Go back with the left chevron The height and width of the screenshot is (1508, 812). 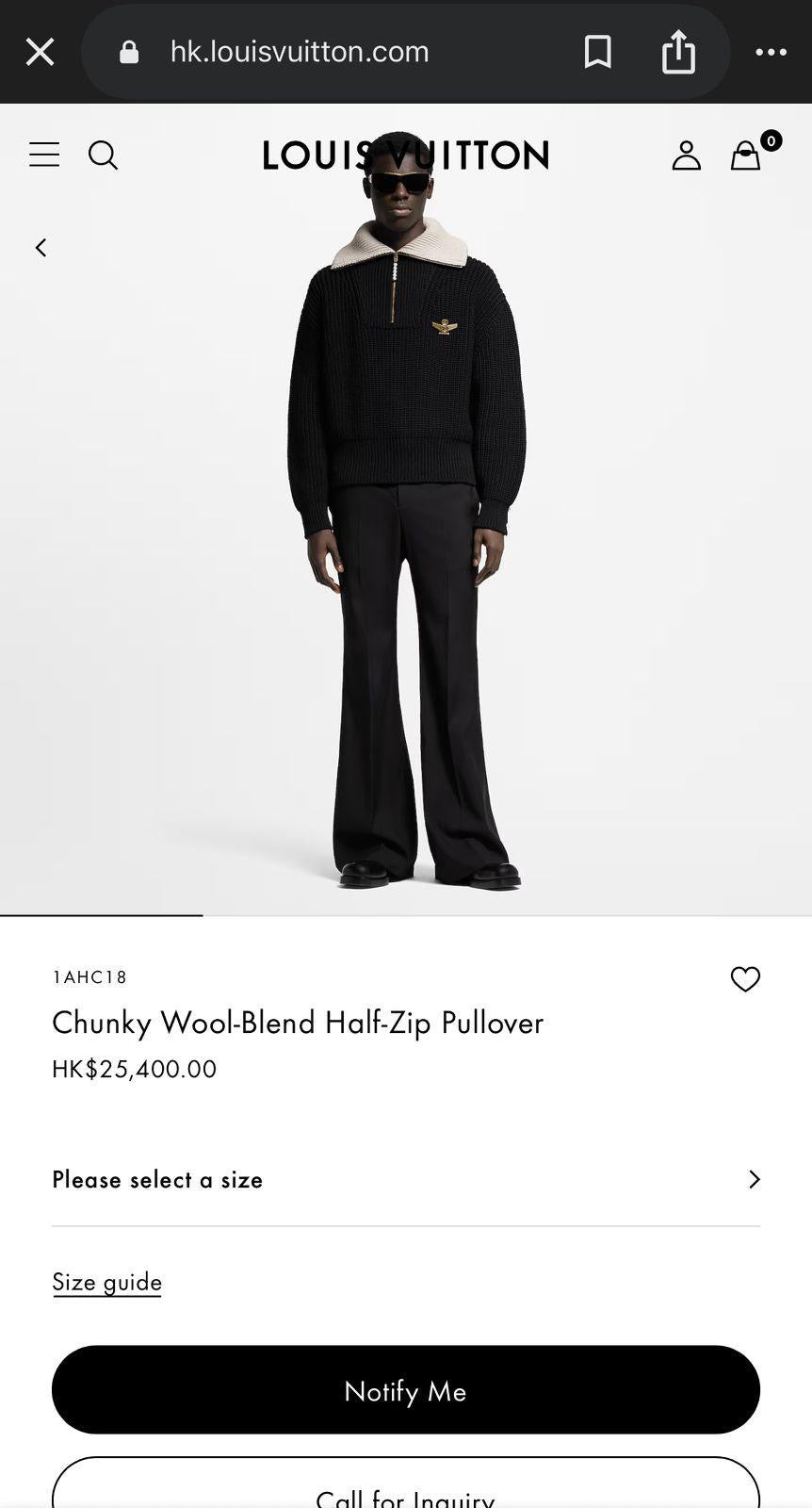point(41,247)
